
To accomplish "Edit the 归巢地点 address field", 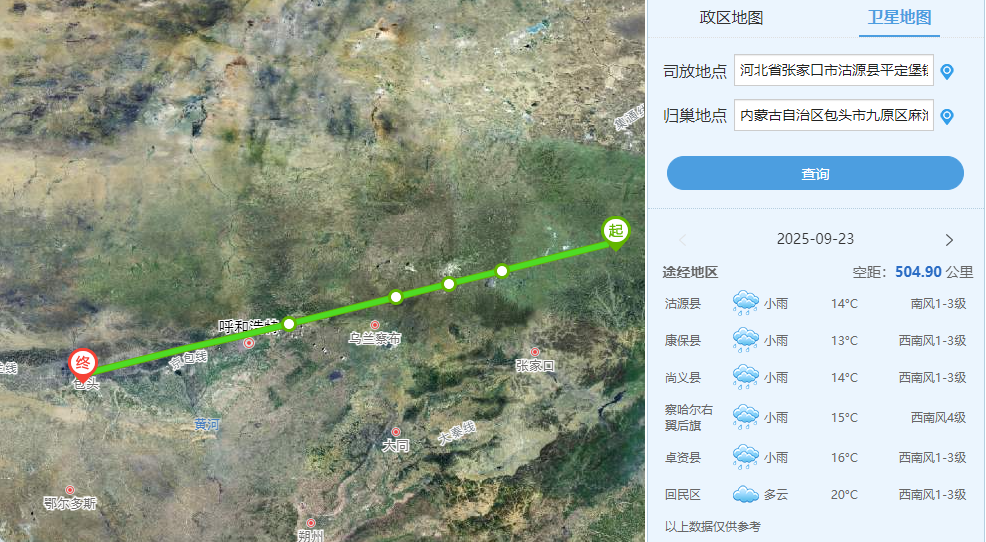I will [x=833, y=116].
